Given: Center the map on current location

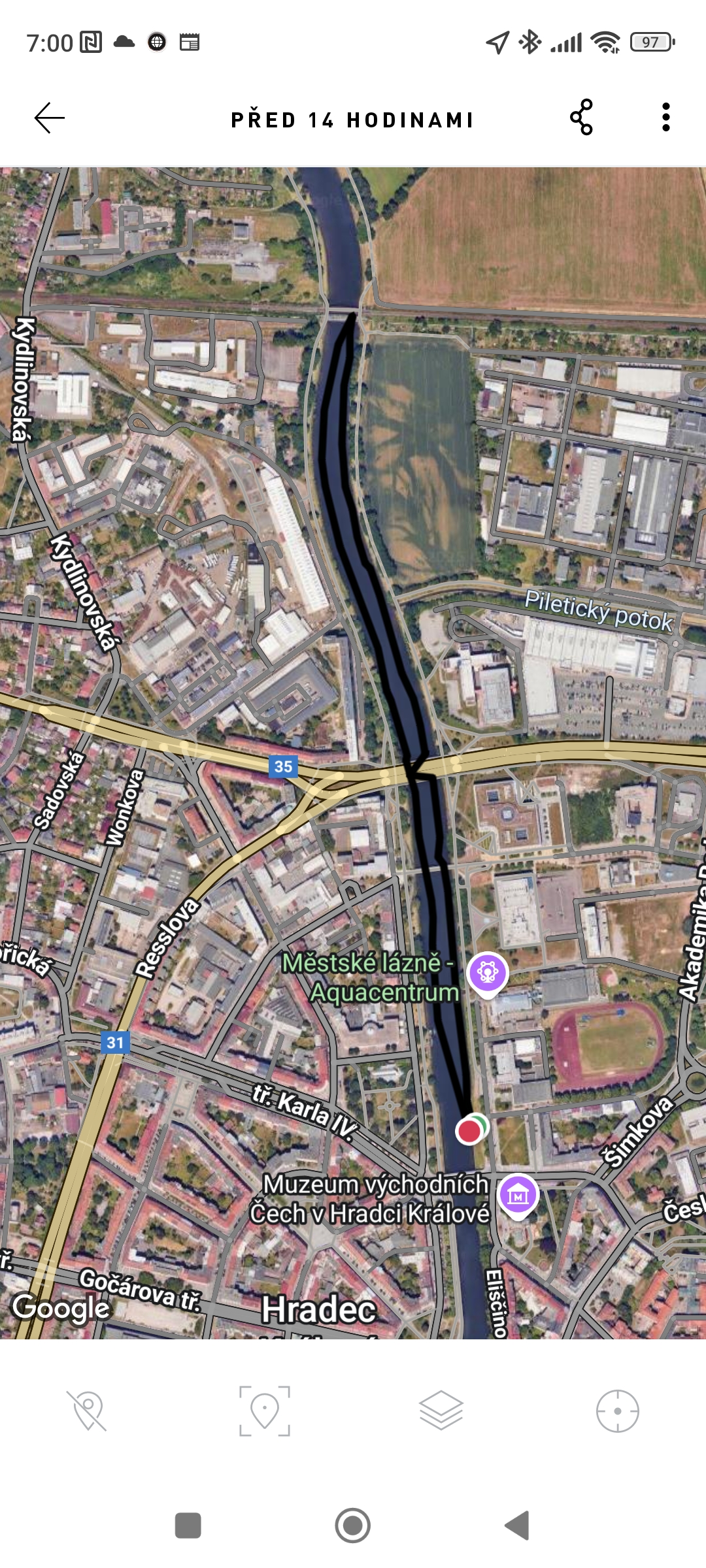Looking at the screenshot, I should tap(617, 1411).
